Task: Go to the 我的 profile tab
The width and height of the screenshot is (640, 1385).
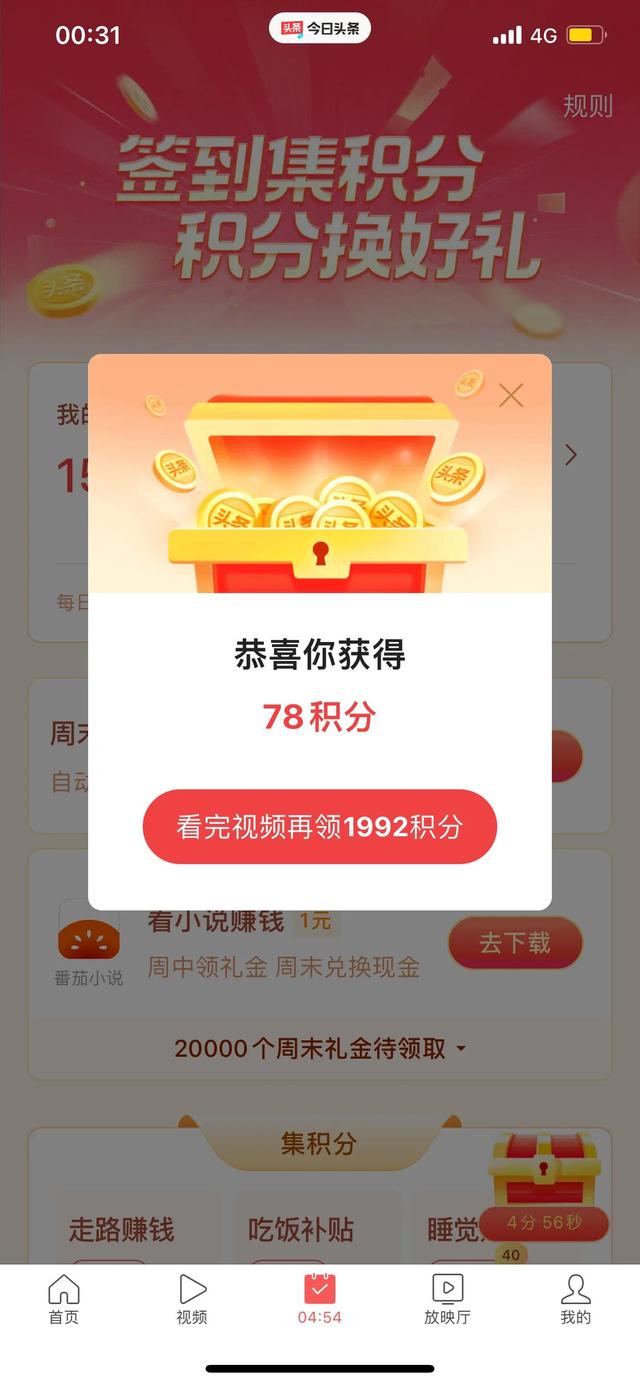Action: coord(575,1300)
